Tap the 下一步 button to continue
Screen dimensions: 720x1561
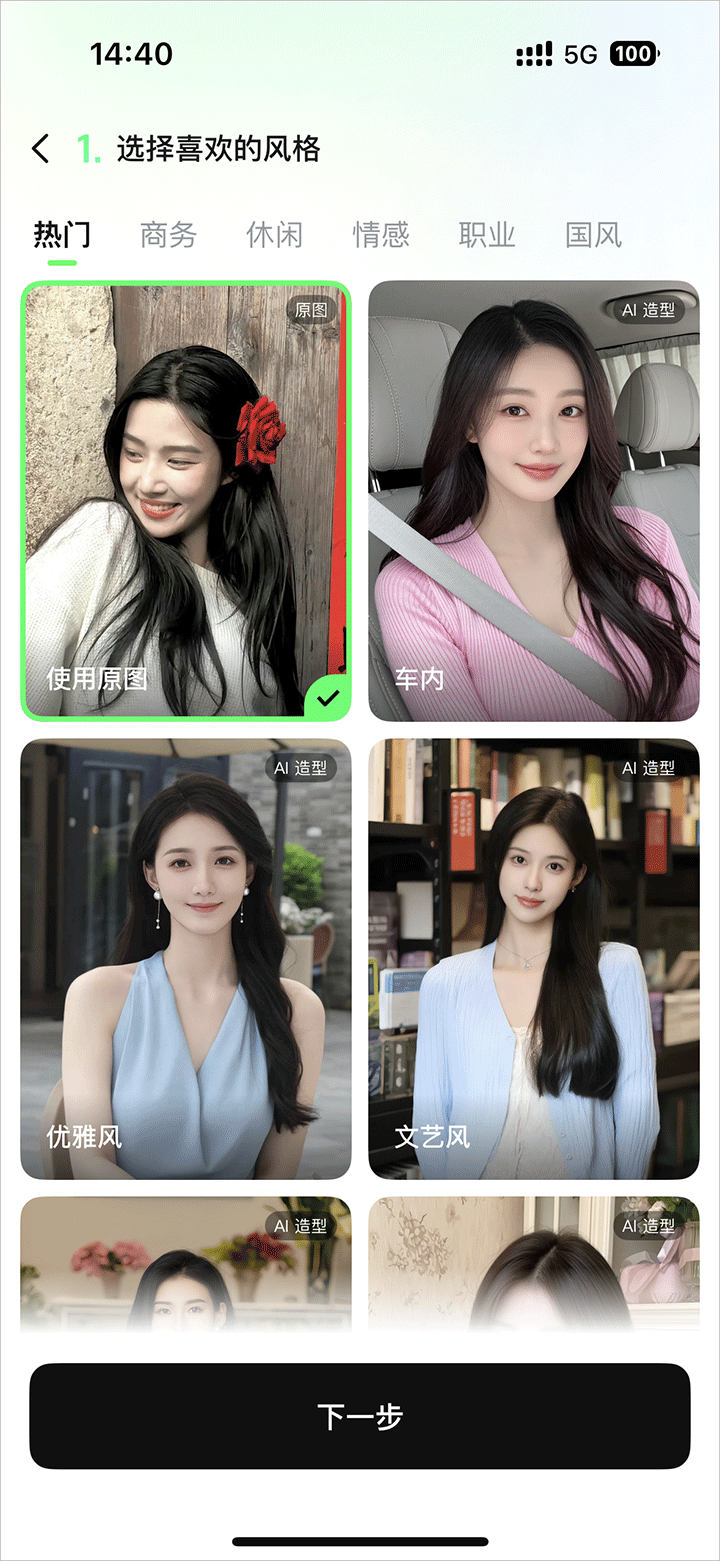tap(360, 1416)
